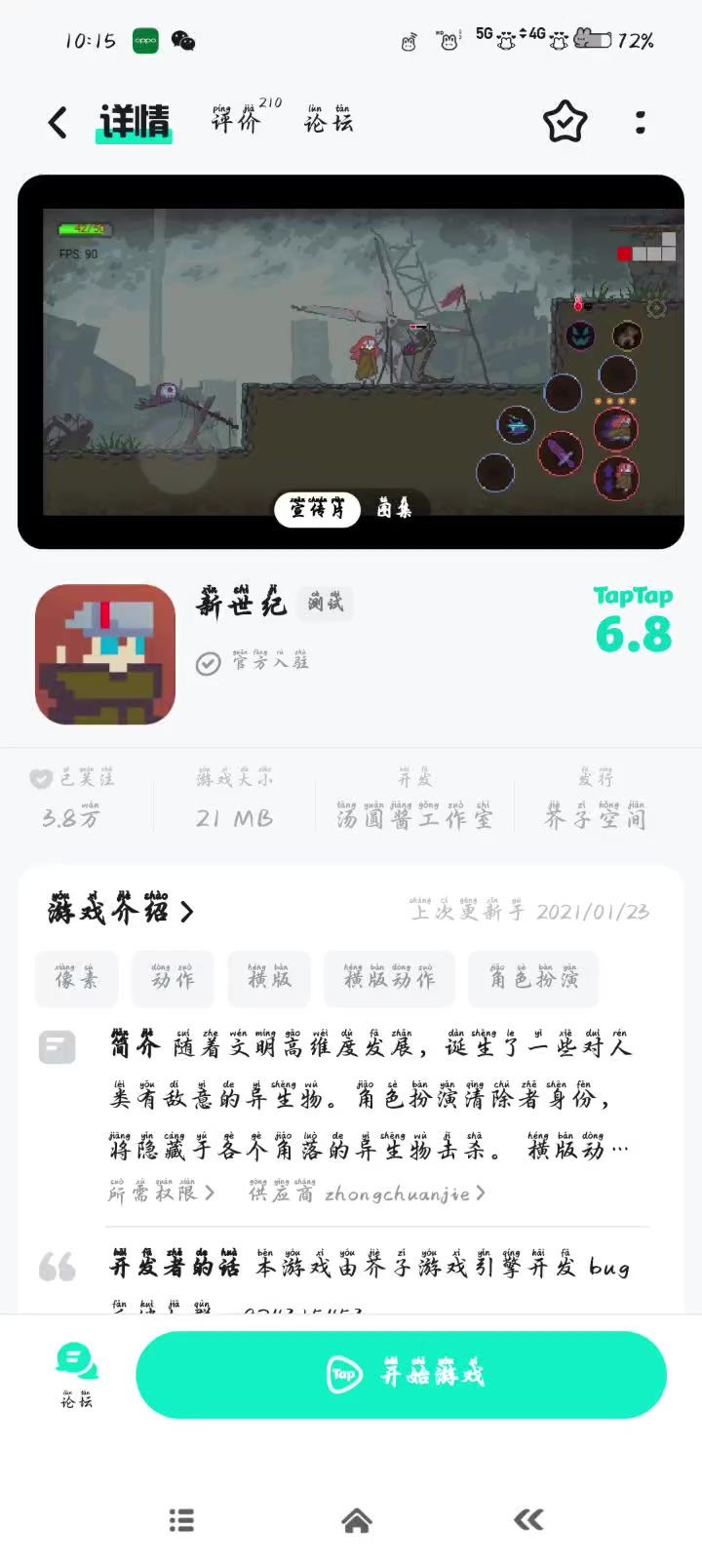Start the game with 开始游戏 button

(x=401, y=1374)
